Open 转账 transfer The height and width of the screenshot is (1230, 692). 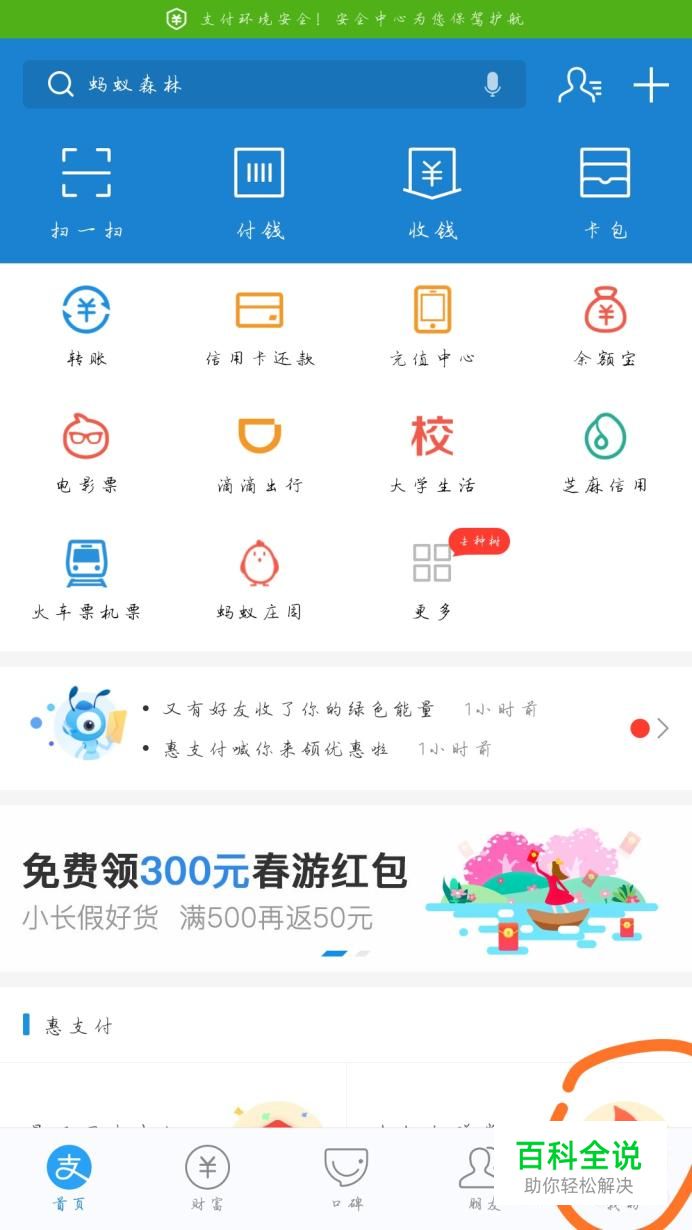tap(86, 325)
